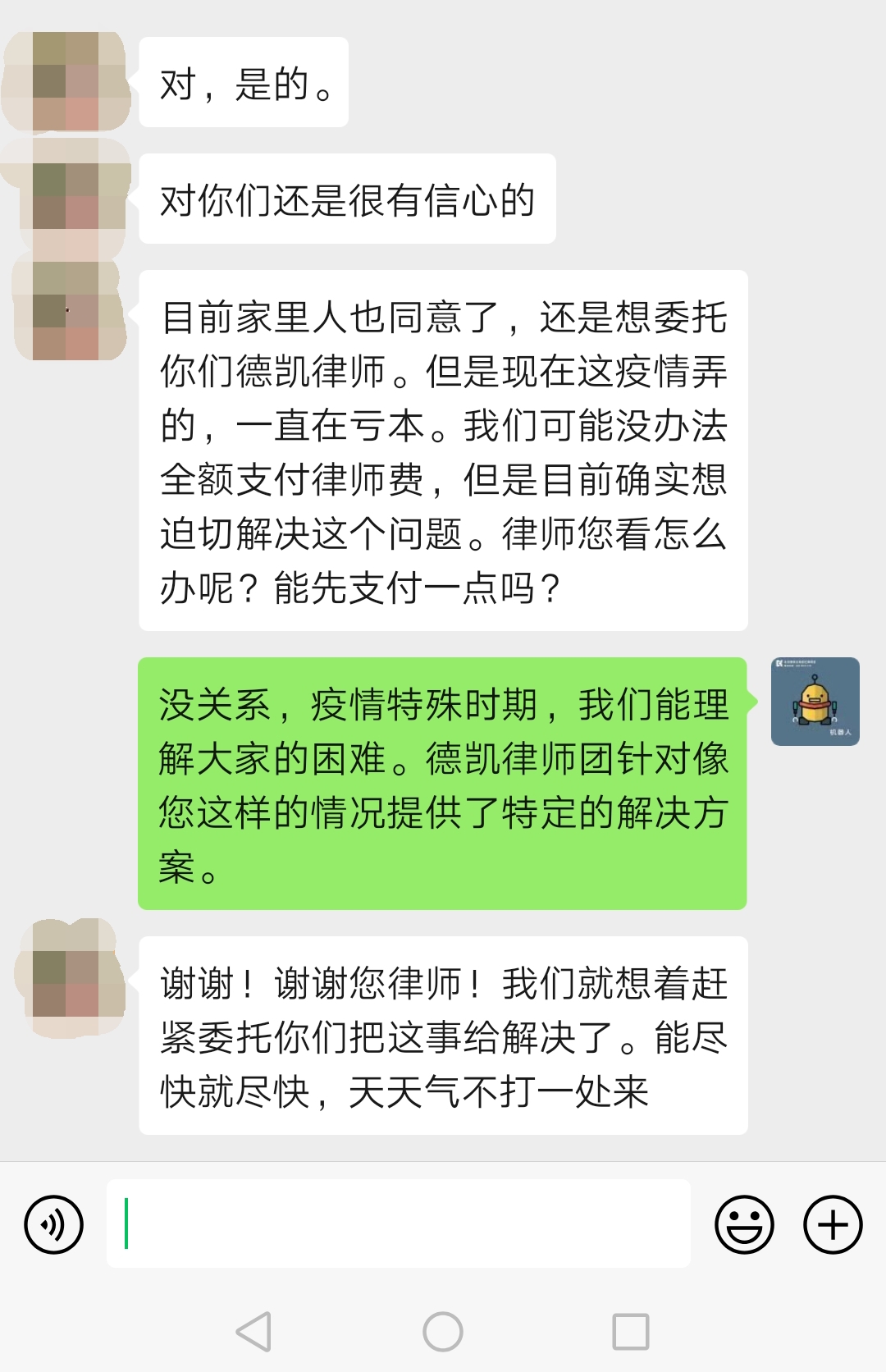The width and height of the screenshot is (886, 1372).
Task: Open recent apps via square button
Action: click(x=631, y=1331)
